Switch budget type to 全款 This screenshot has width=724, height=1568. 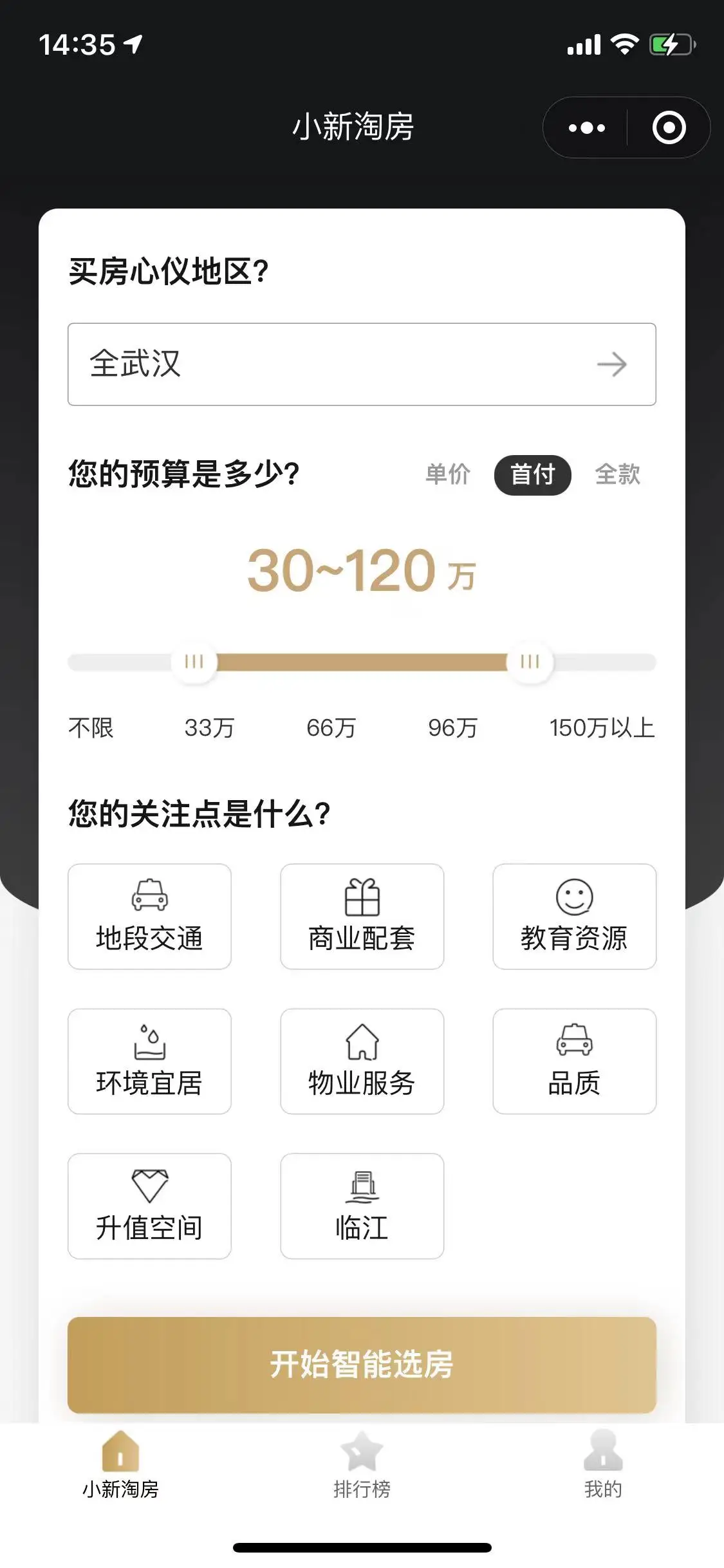[x=617, y=475]
